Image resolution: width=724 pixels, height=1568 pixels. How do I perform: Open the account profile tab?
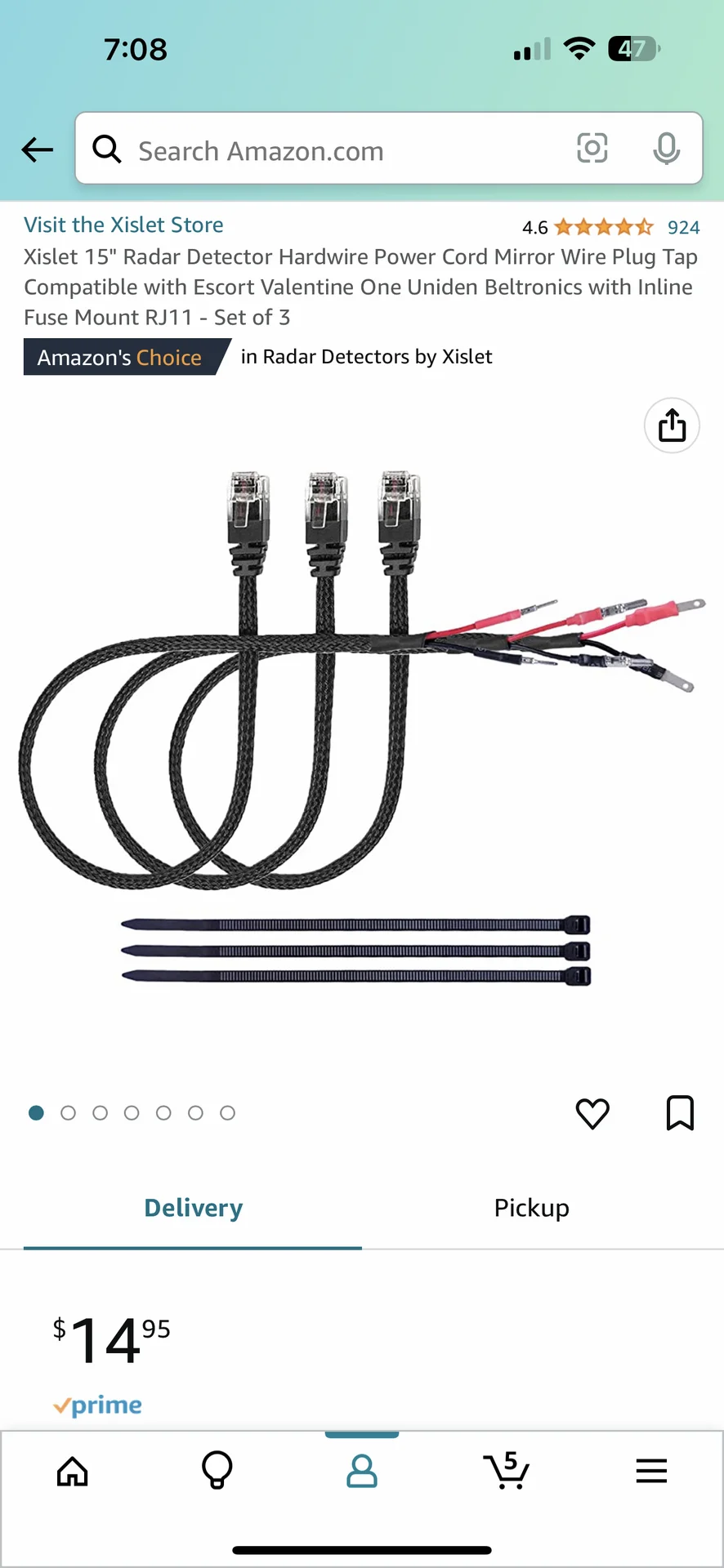click(361, 1471)
